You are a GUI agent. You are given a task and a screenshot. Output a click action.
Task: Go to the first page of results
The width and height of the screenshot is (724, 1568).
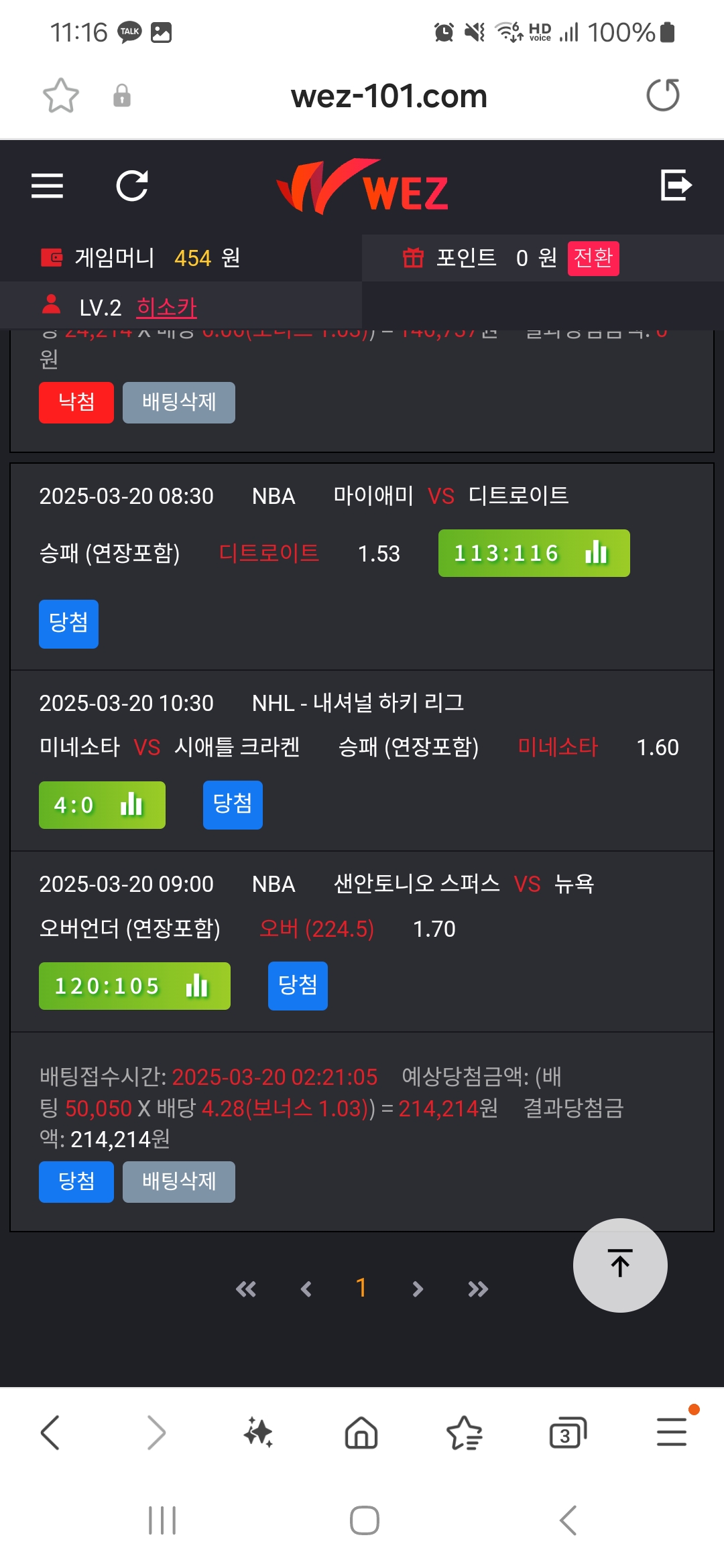tap(246, 1289)
